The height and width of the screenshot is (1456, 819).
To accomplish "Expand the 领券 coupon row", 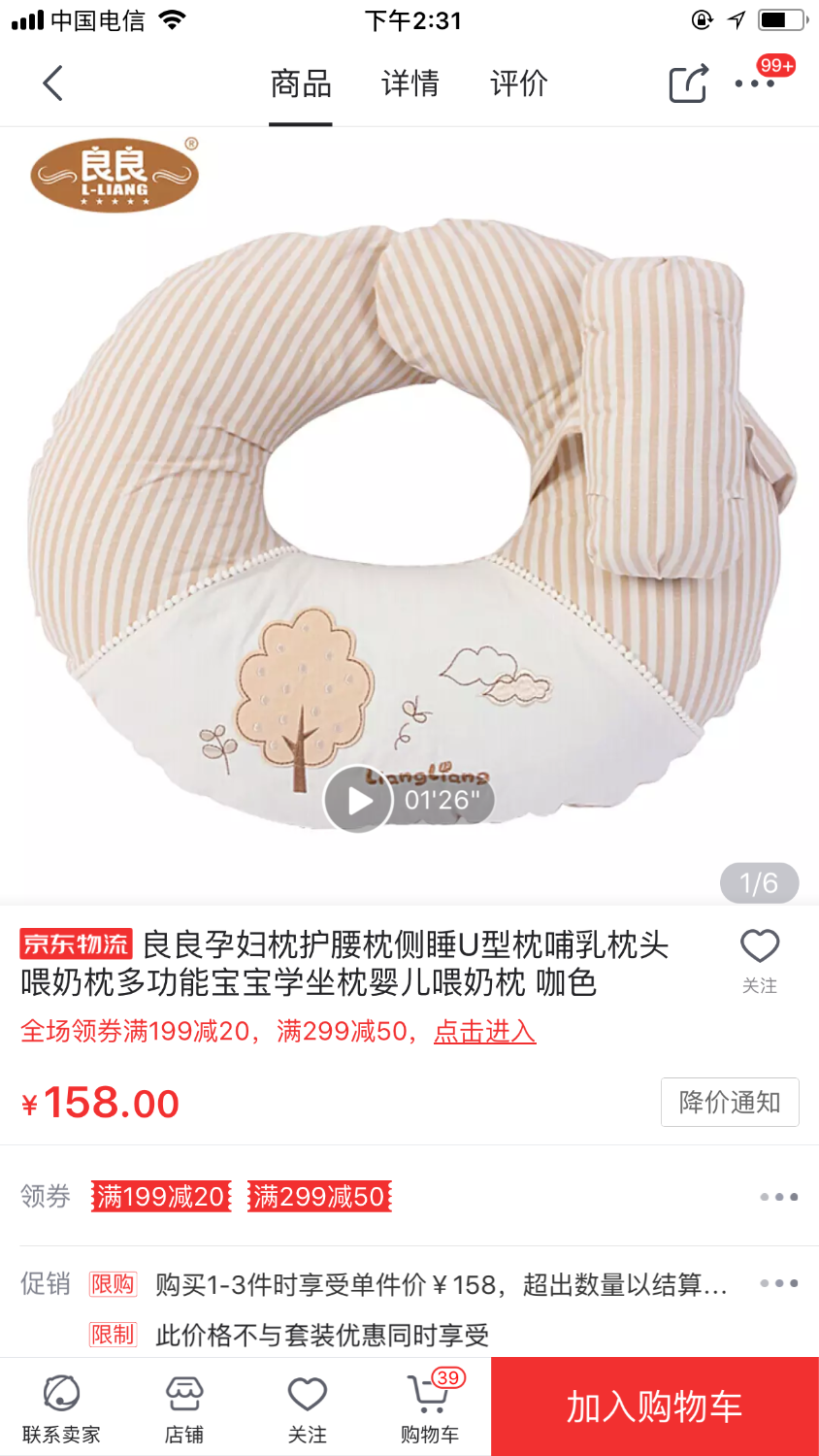I will pos(778,1197).
